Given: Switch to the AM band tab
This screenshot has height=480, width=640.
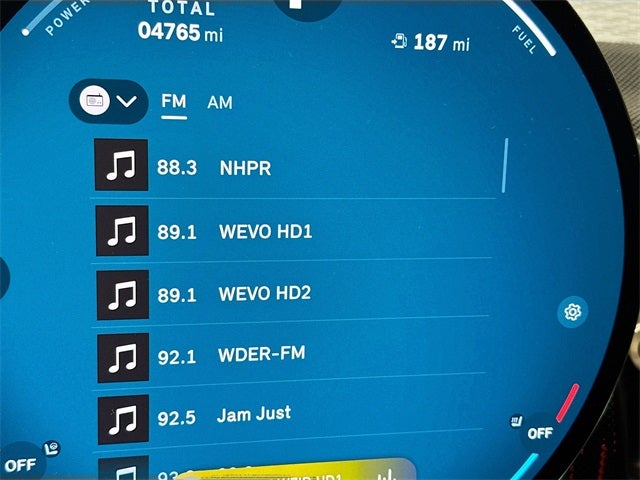Looking at the screenshot, I should tap(220, 102).
